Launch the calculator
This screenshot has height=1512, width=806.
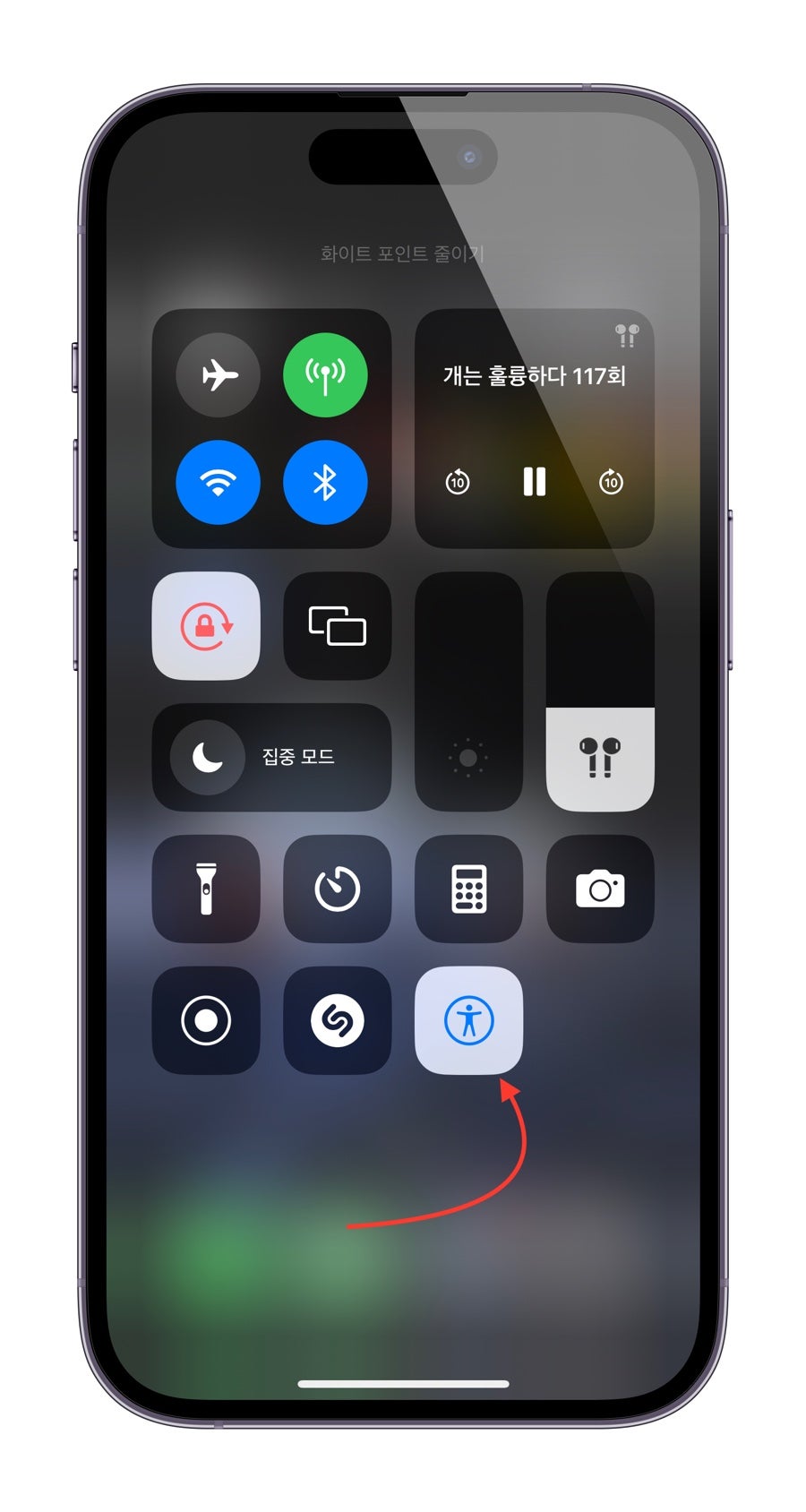pos(468,889)
